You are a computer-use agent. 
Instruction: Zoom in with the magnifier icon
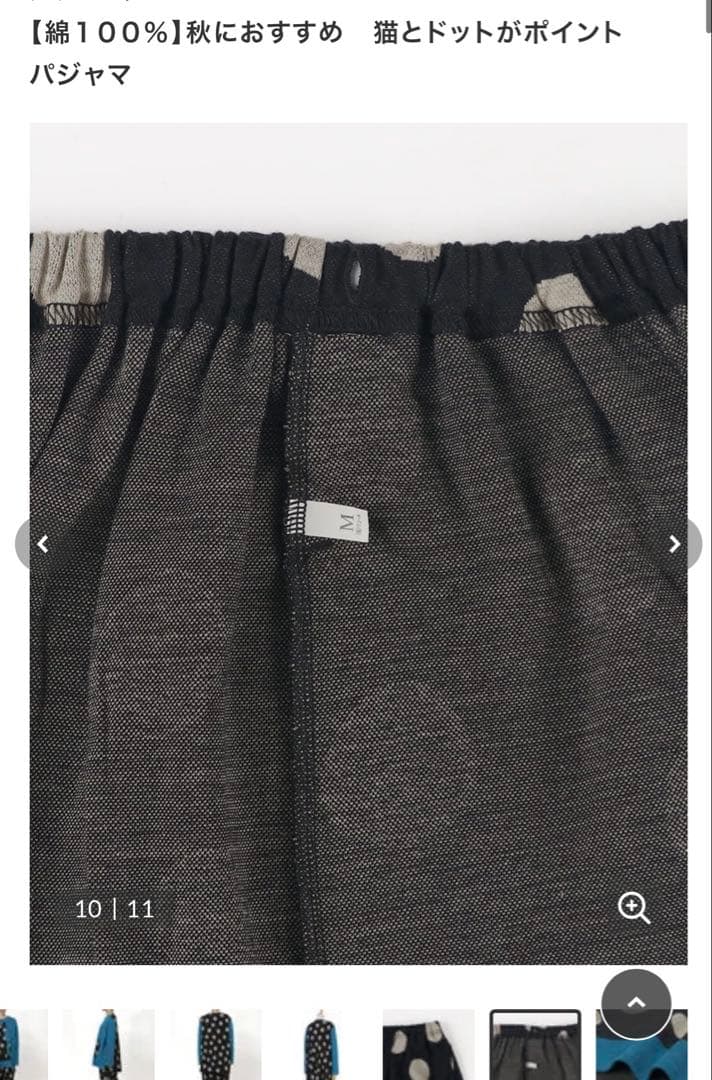pyautogui.click(x=634, y=908)
